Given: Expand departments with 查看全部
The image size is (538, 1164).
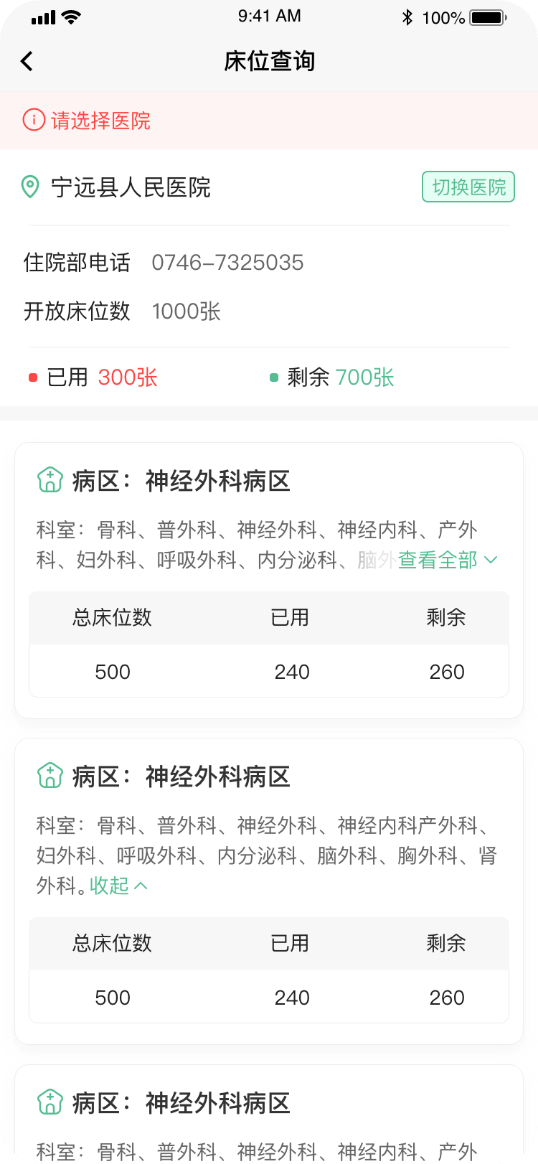Looking at the screenshot, I should [448, 560].
